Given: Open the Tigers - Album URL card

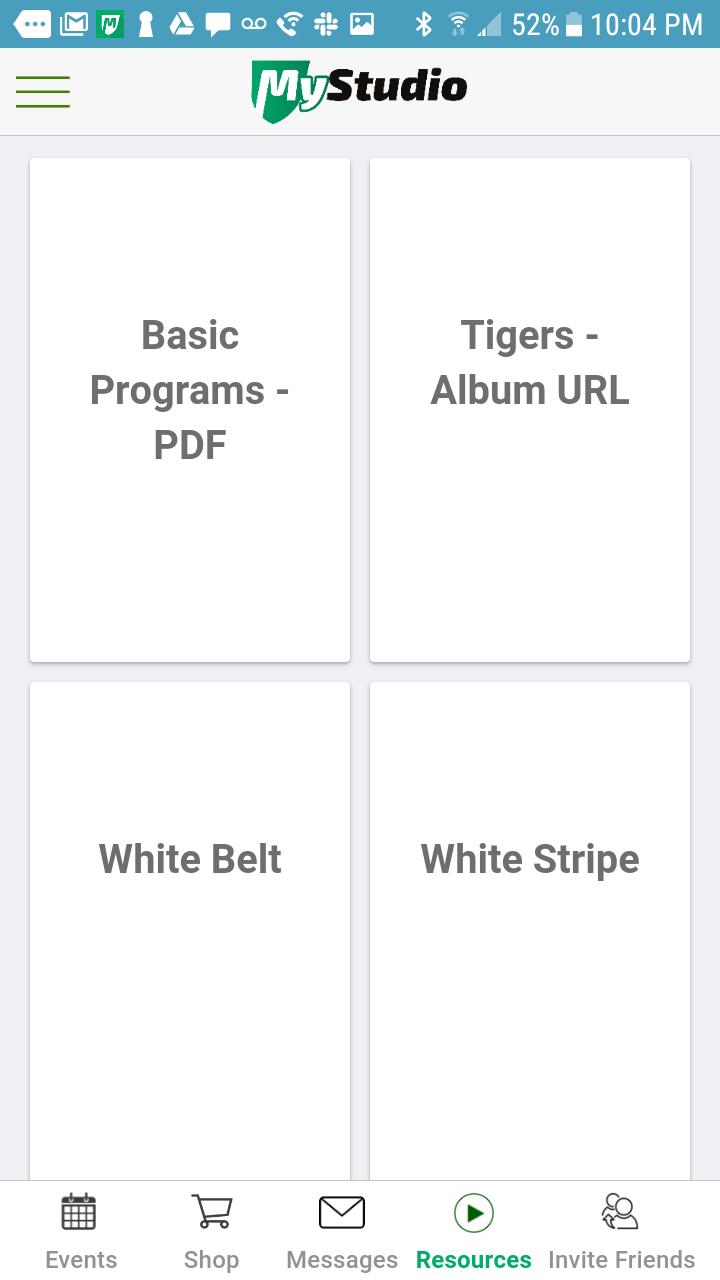Looking at the screenshot, I should click(x=530, y=410).
